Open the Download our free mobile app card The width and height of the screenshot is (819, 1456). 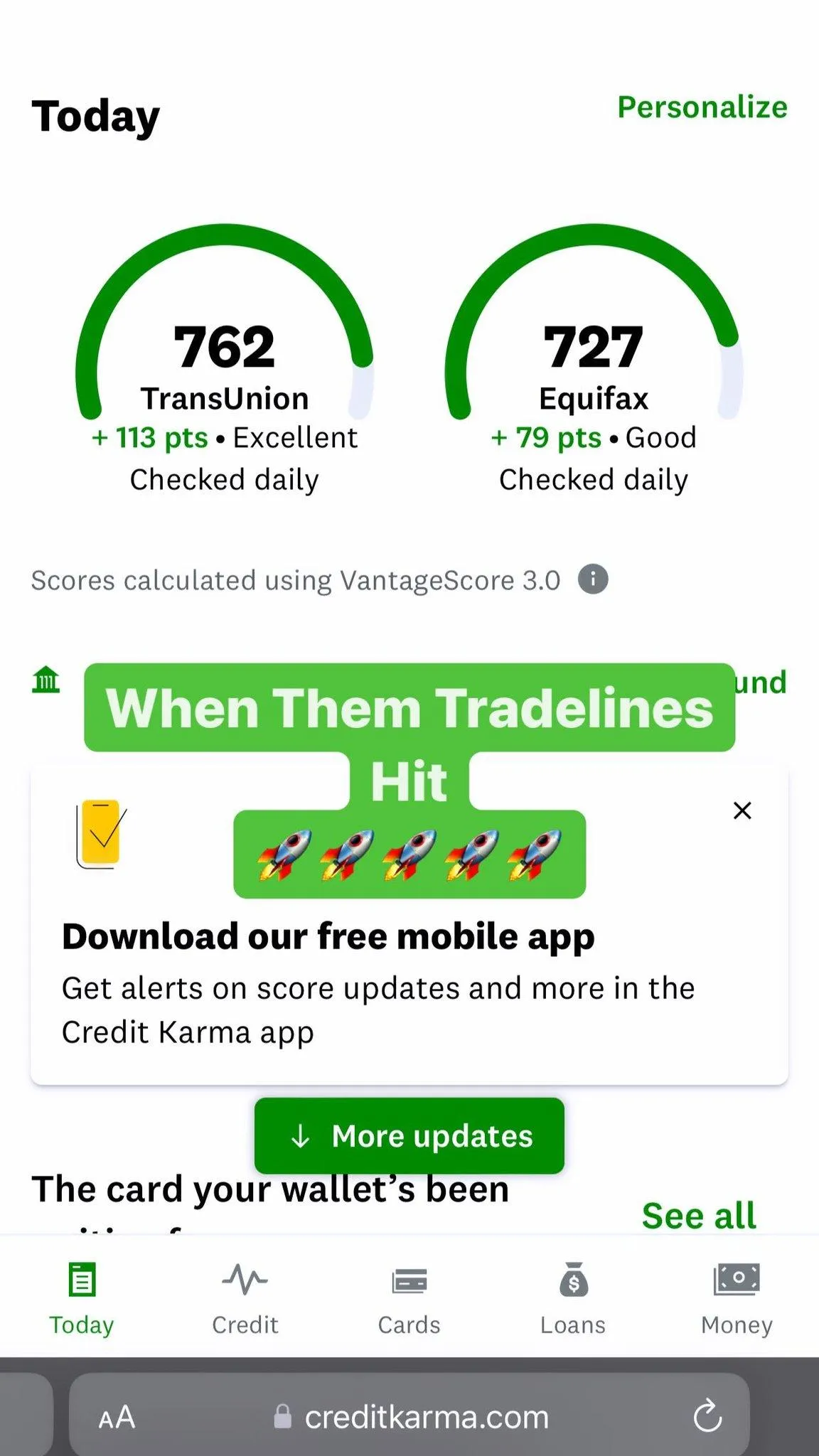pos(327,981)
